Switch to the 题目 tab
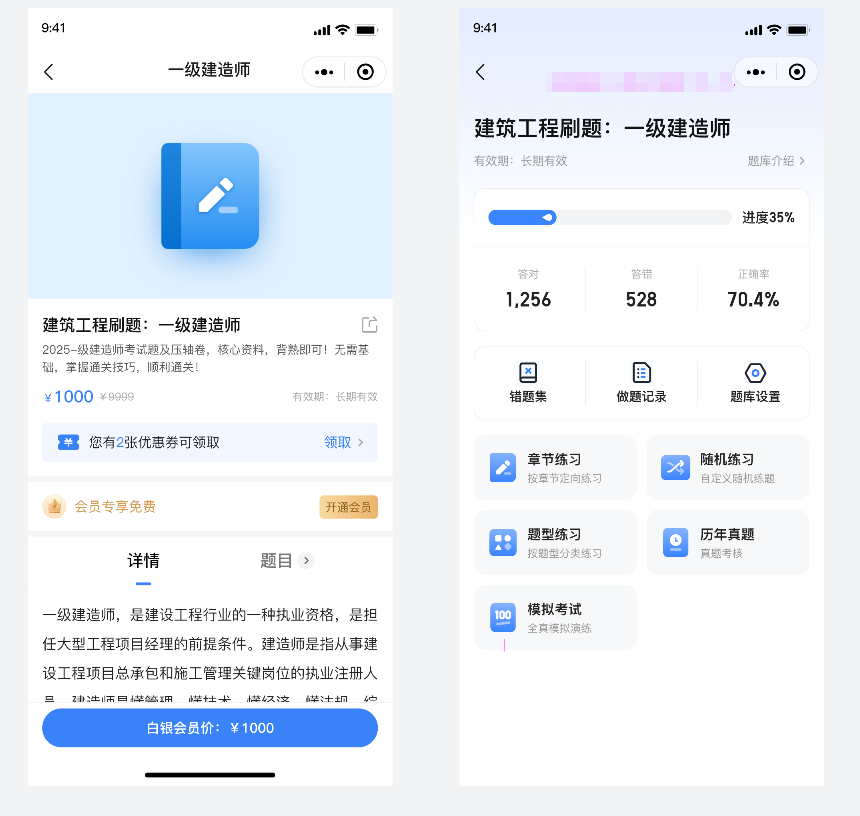 click(286, 561)
